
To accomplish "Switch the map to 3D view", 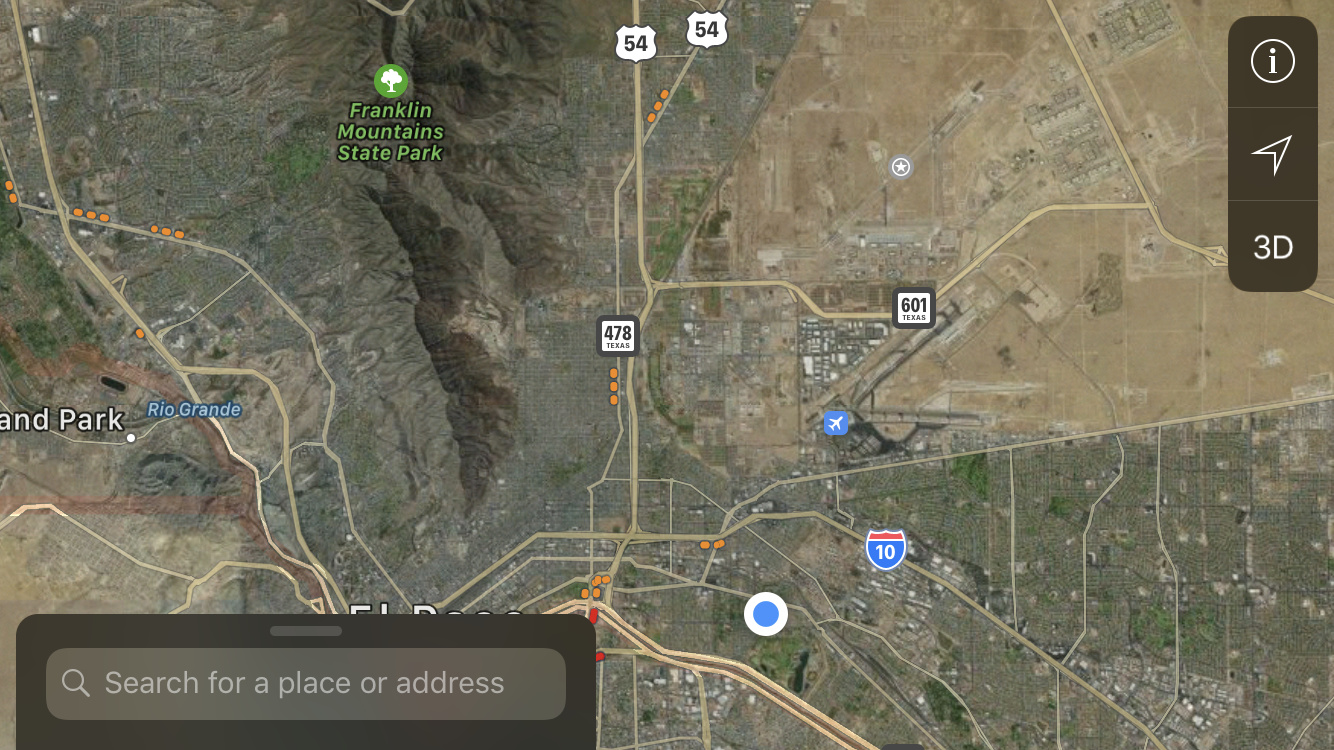I will coord(1272,247).
